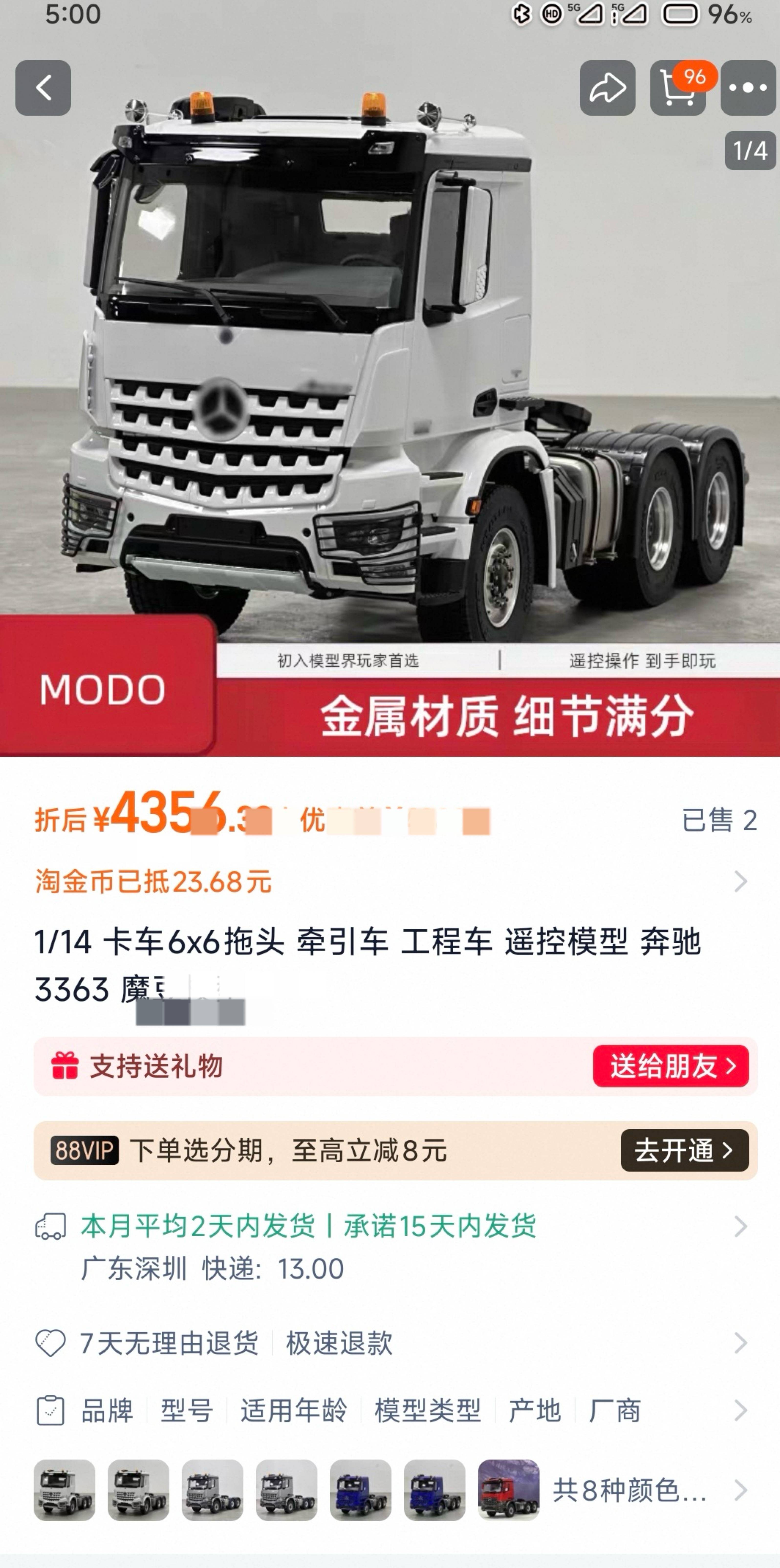Go back using the top-left arrow
Screen dimensions: 780x1568
click(43, 88)
